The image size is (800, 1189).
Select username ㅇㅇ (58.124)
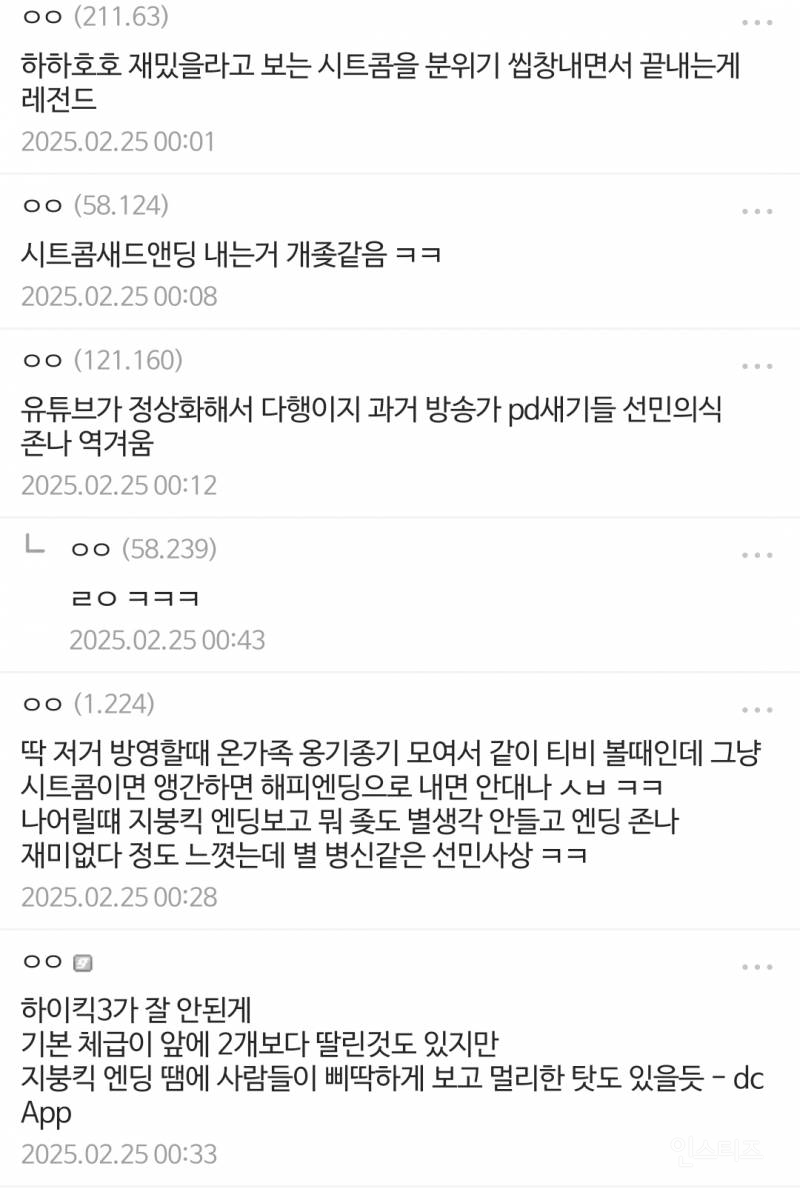click(x=95, y=208)
